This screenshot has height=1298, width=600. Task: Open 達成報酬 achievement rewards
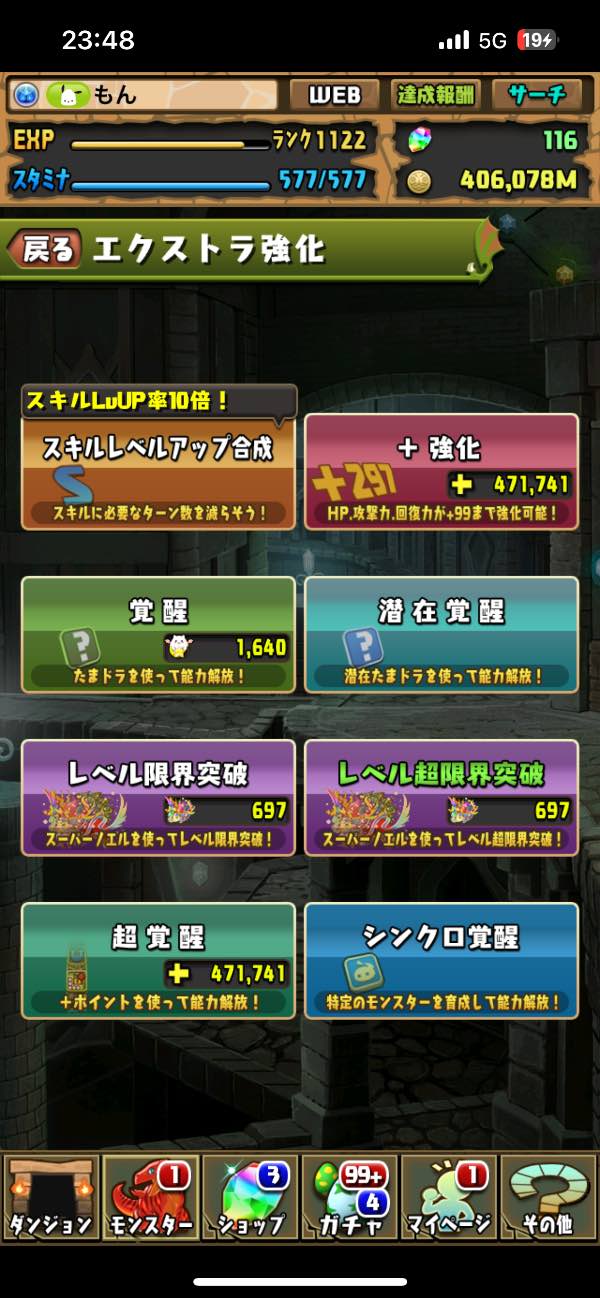click(x=436, y=95)
